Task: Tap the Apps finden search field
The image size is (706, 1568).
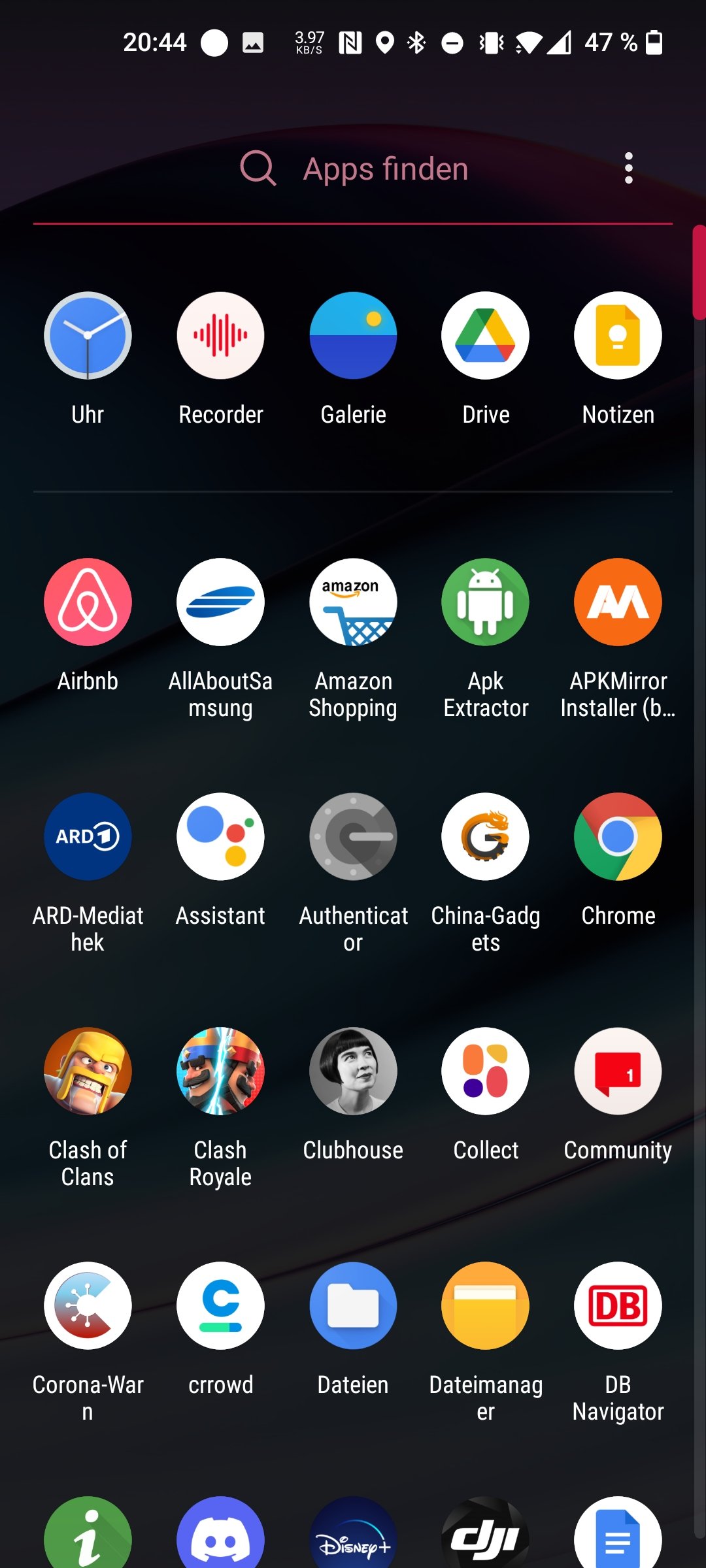Action: (x=353, y=169)
